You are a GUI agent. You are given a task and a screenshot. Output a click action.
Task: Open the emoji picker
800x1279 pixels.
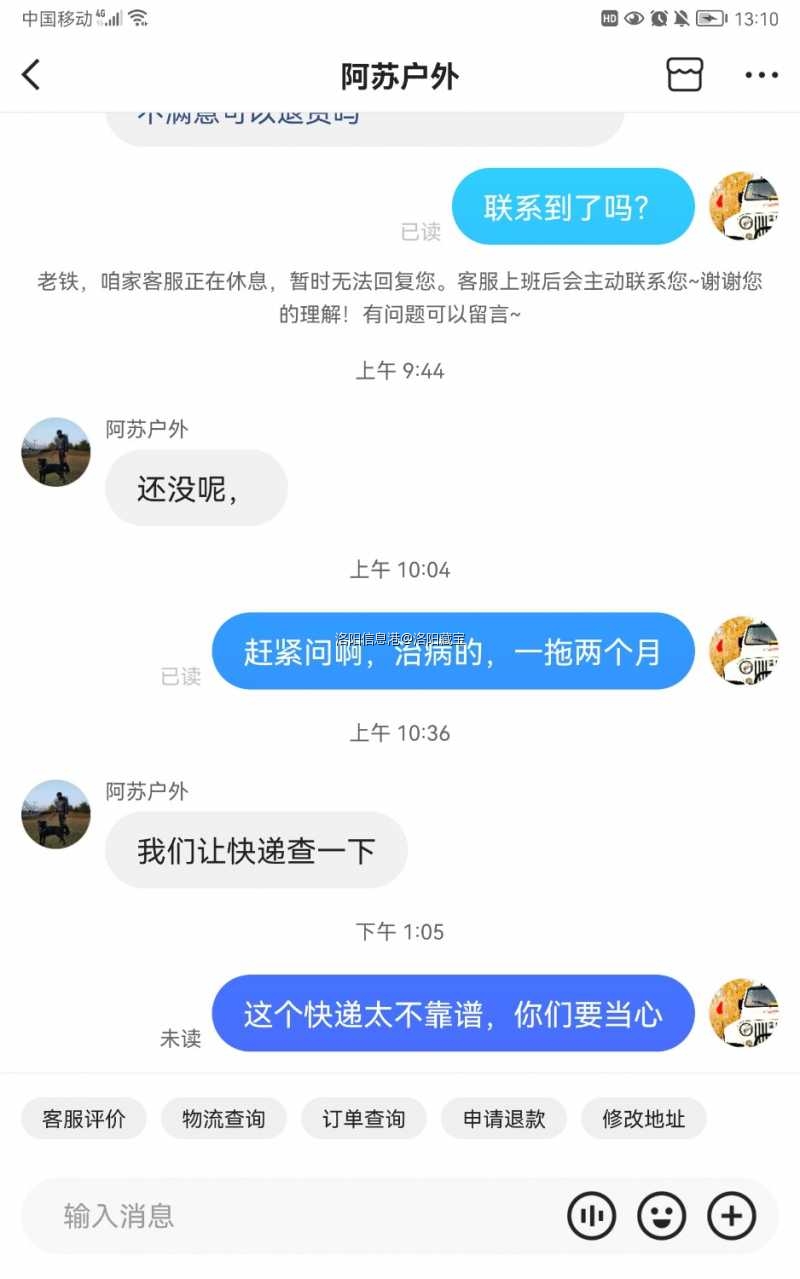pyautogui.click(x=662, y=1216)
